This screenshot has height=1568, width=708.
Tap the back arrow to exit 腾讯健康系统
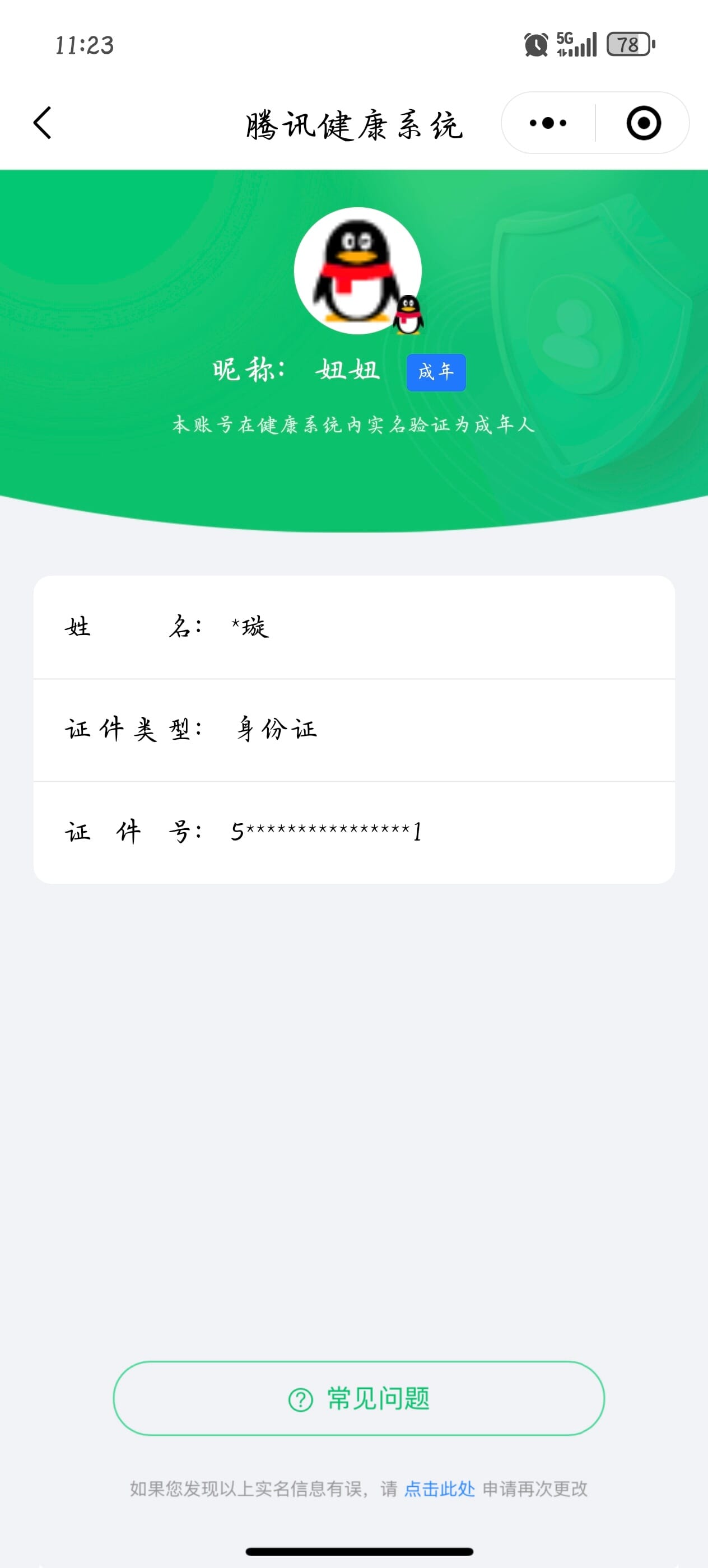coord(40,122)
